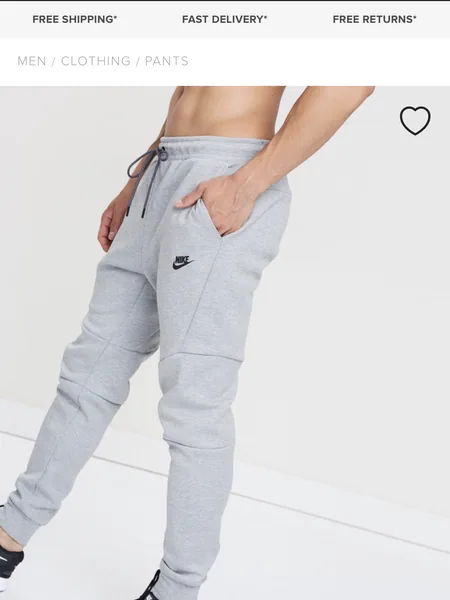Screen dimensions: 450x600
Task: Open FREE RETURNS information
Action: pos(375,19)
